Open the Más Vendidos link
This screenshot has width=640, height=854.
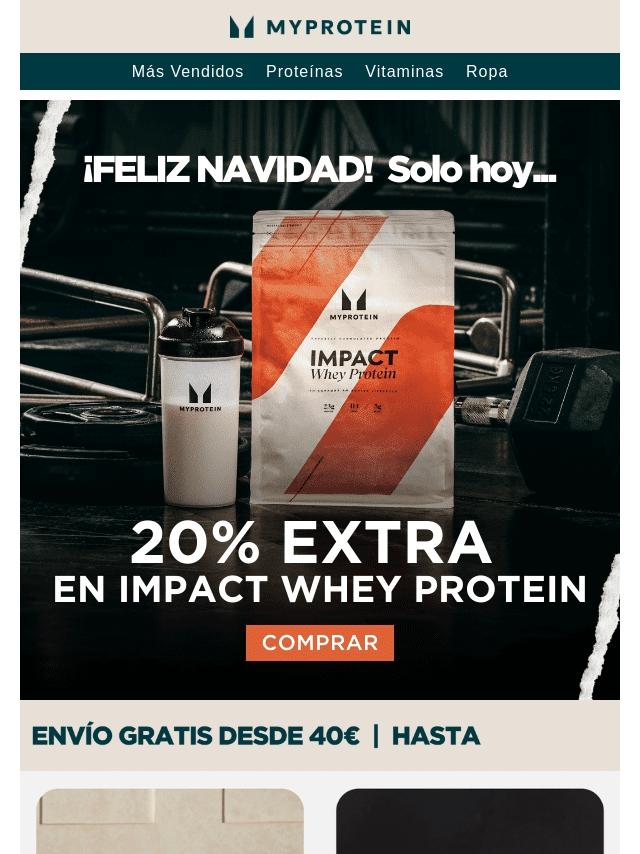[187, 72]
